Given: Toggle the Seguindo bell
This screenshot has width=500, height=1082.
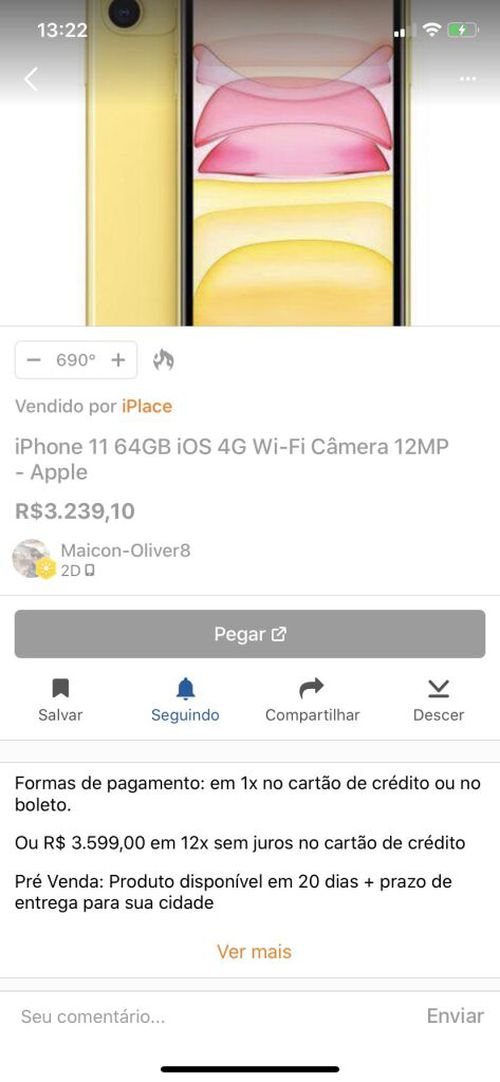Looking at the screenshot, I should point(186,700).
